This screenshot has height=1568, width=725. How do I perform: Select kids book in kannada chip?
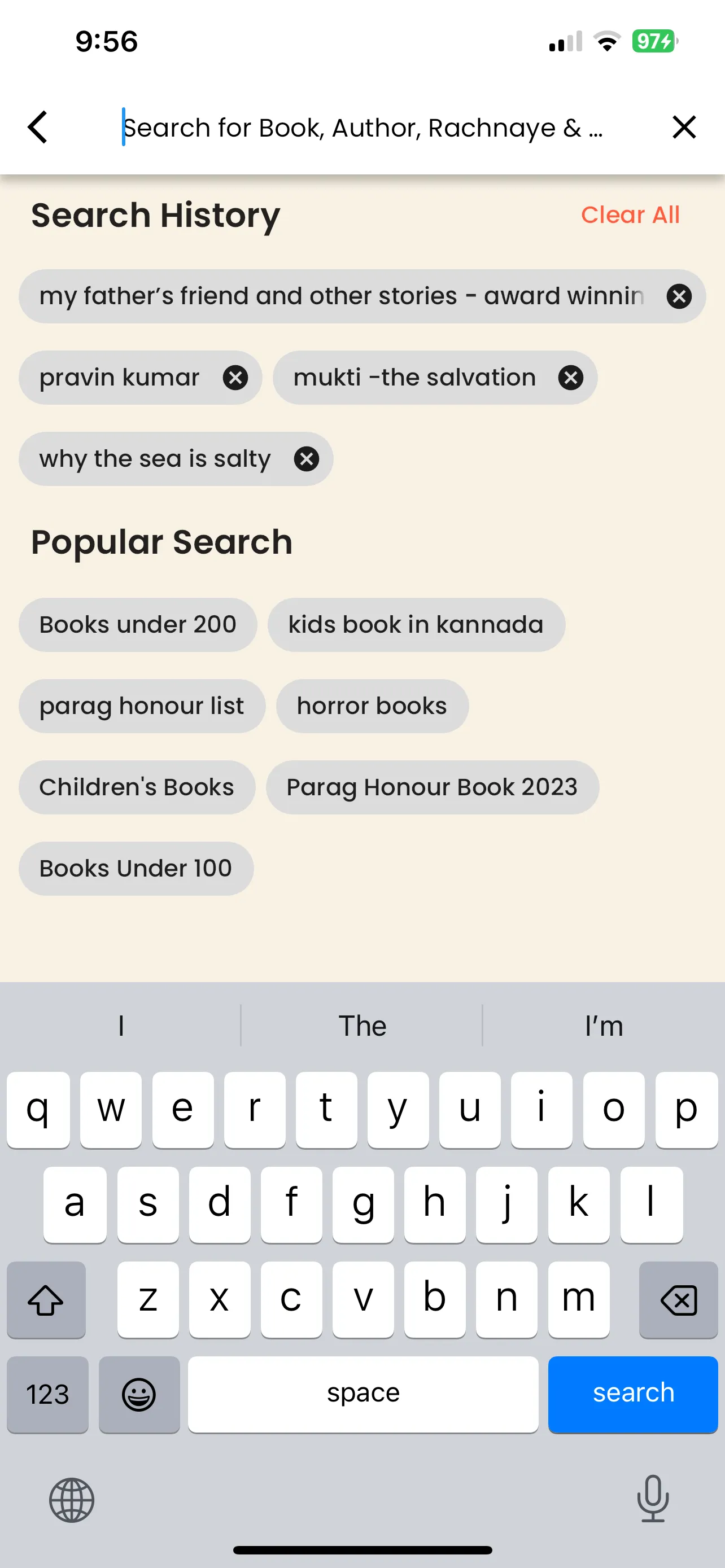pos(416,624)
